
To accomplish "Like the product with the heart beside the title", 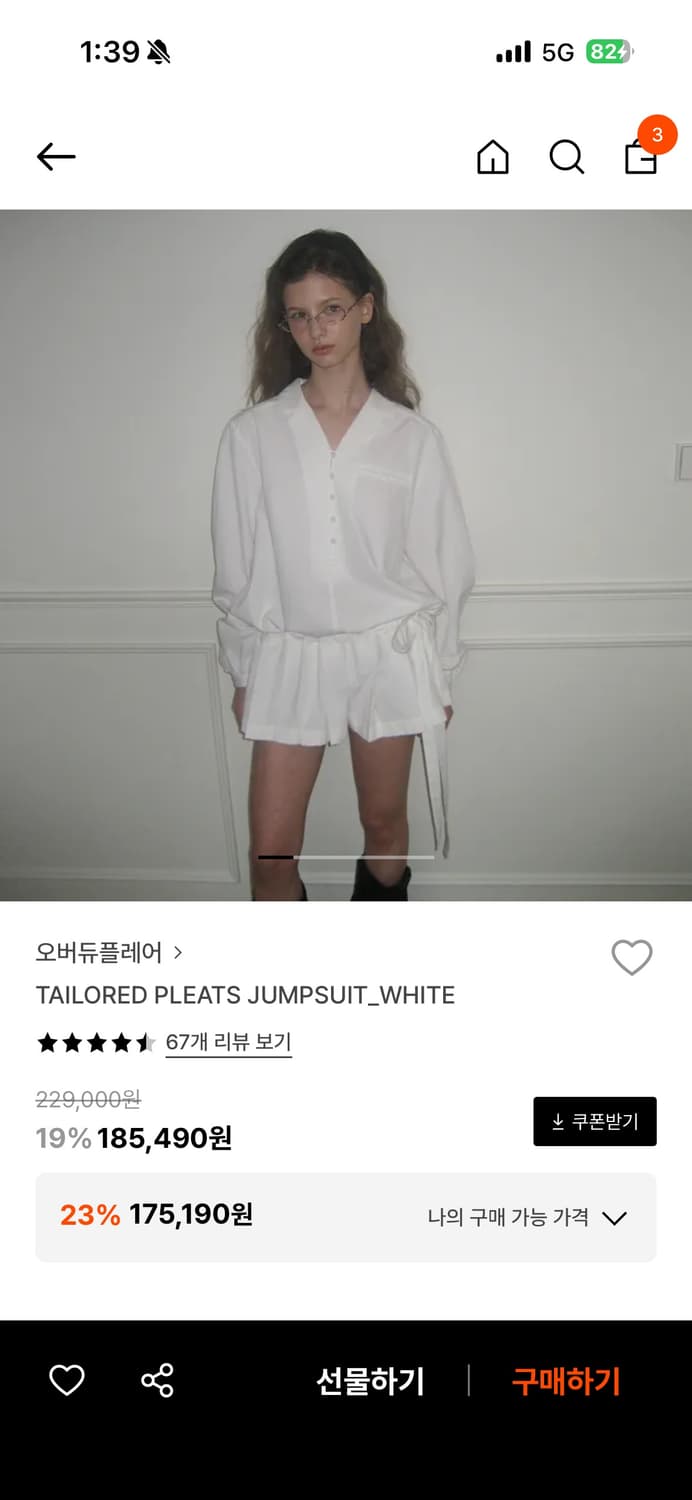I will click(x=631, y=958).
